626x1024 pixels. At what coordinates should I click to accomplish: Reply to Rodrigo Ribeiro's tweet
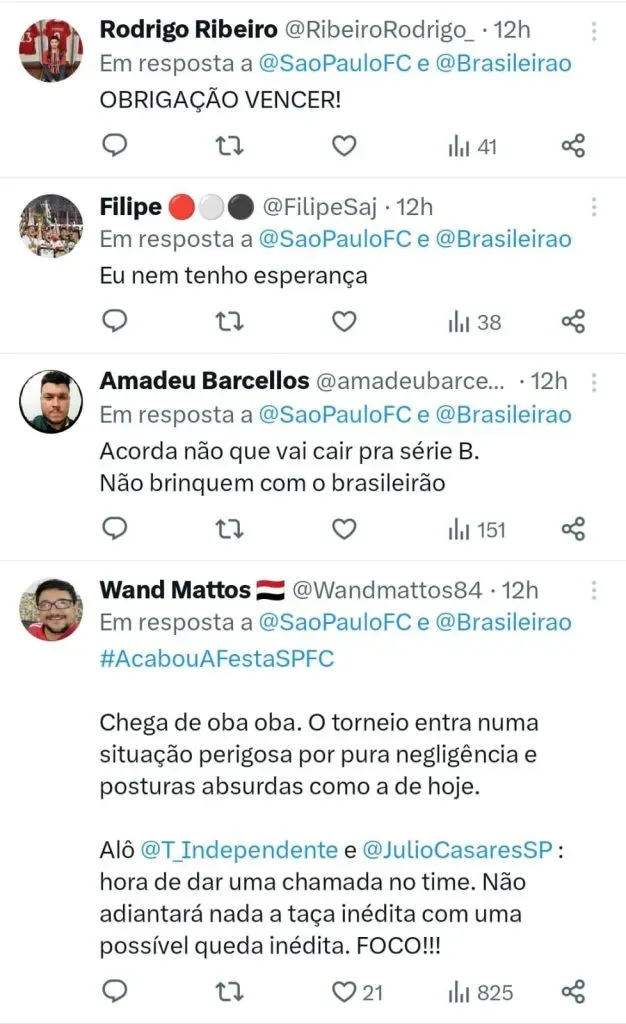coord(116,147)
